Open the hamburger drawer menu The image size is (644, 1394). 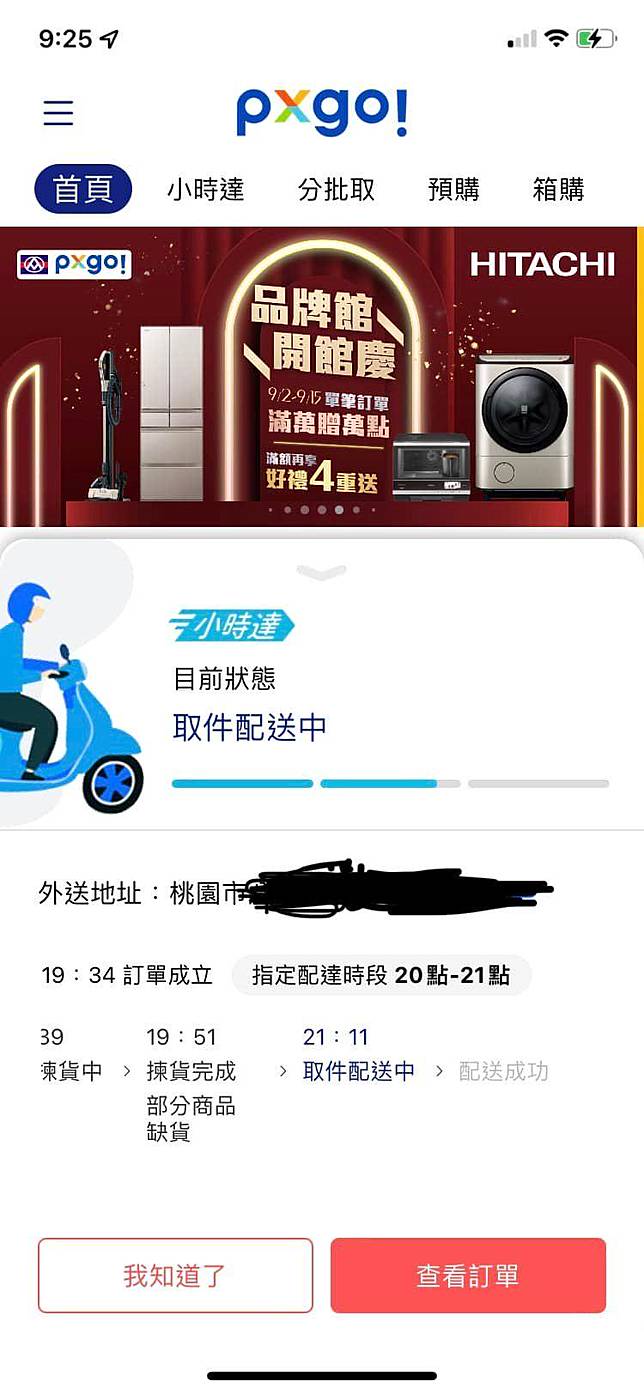click(58, 113)
